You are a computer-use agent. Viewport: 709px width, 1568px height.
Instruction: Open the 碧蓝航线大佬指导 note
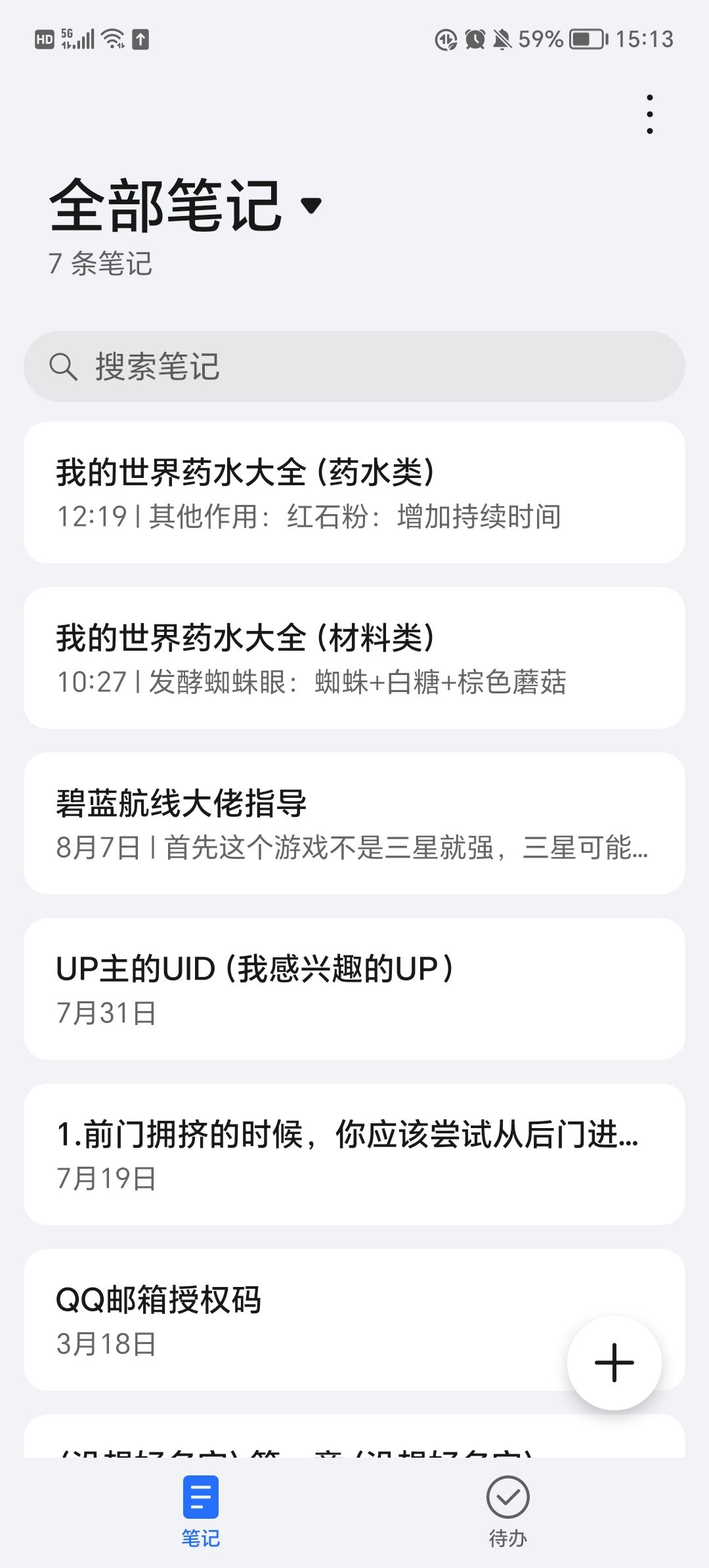pos(354,823)
